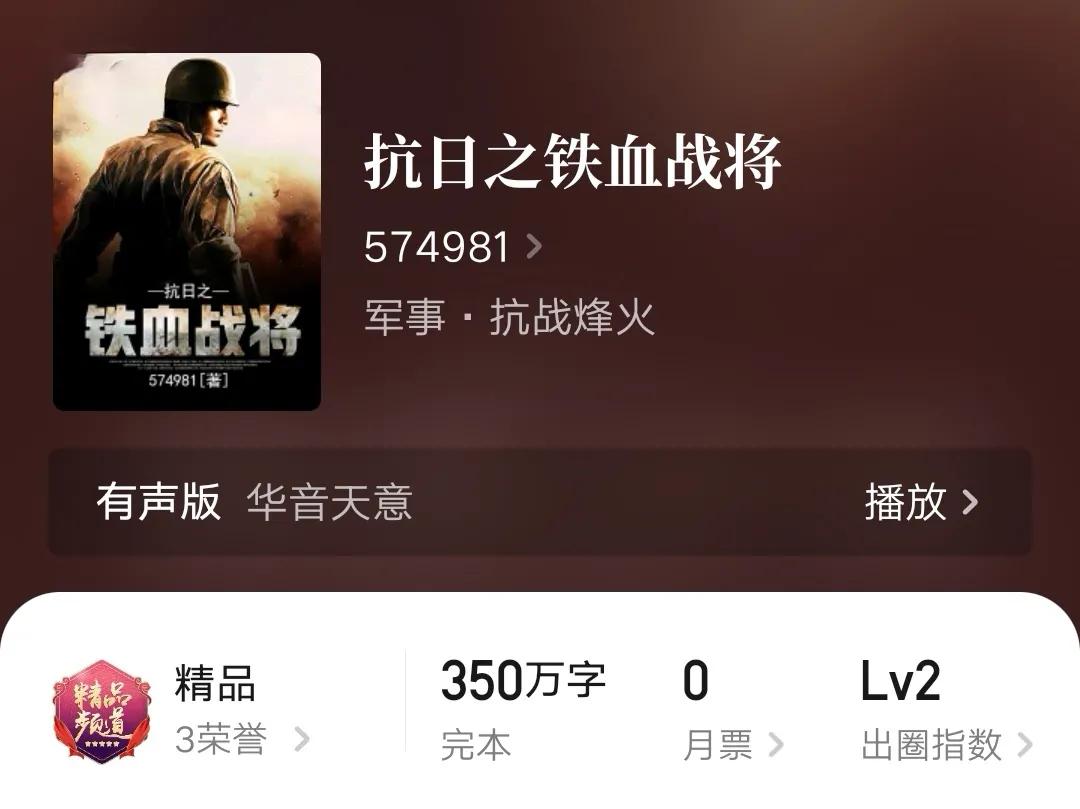Open the book cover image

(x=187, y=232)
